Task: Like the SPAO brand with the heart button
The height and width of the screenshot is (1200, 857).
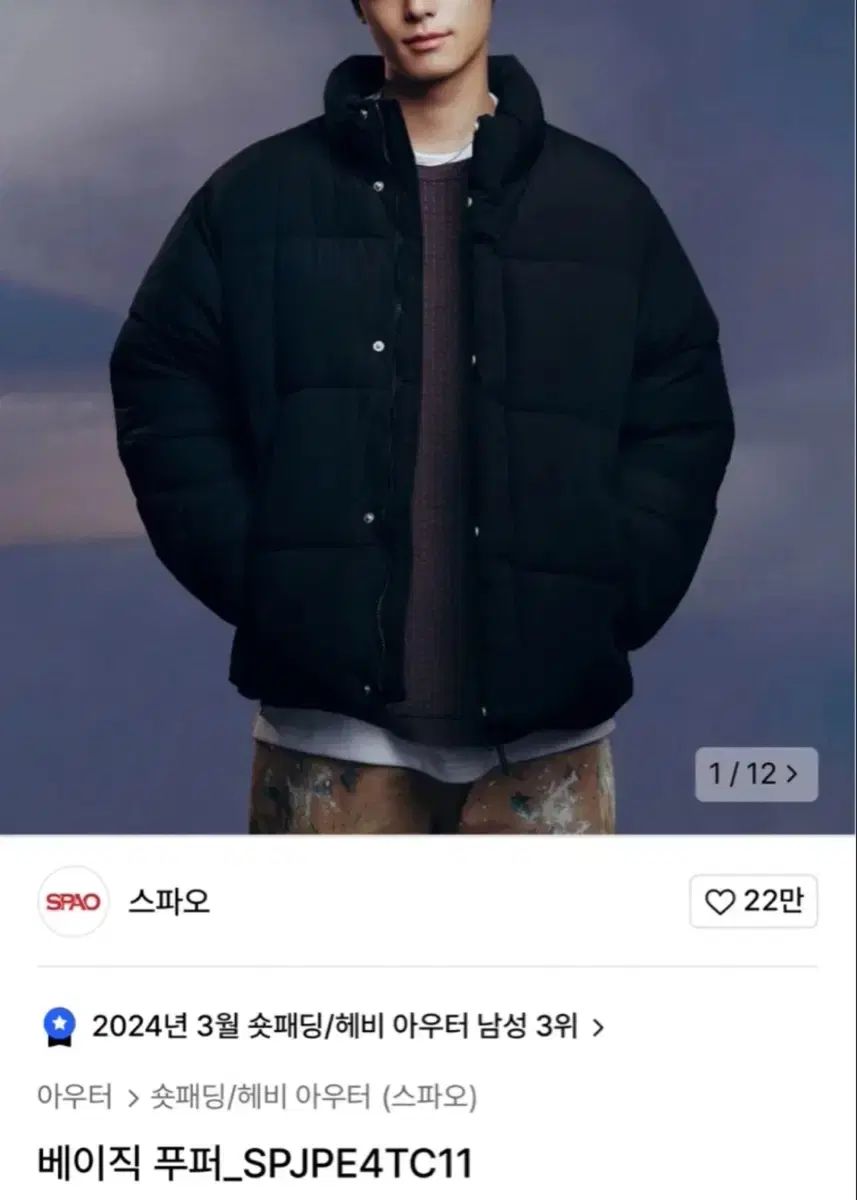Action: [753, 902]
